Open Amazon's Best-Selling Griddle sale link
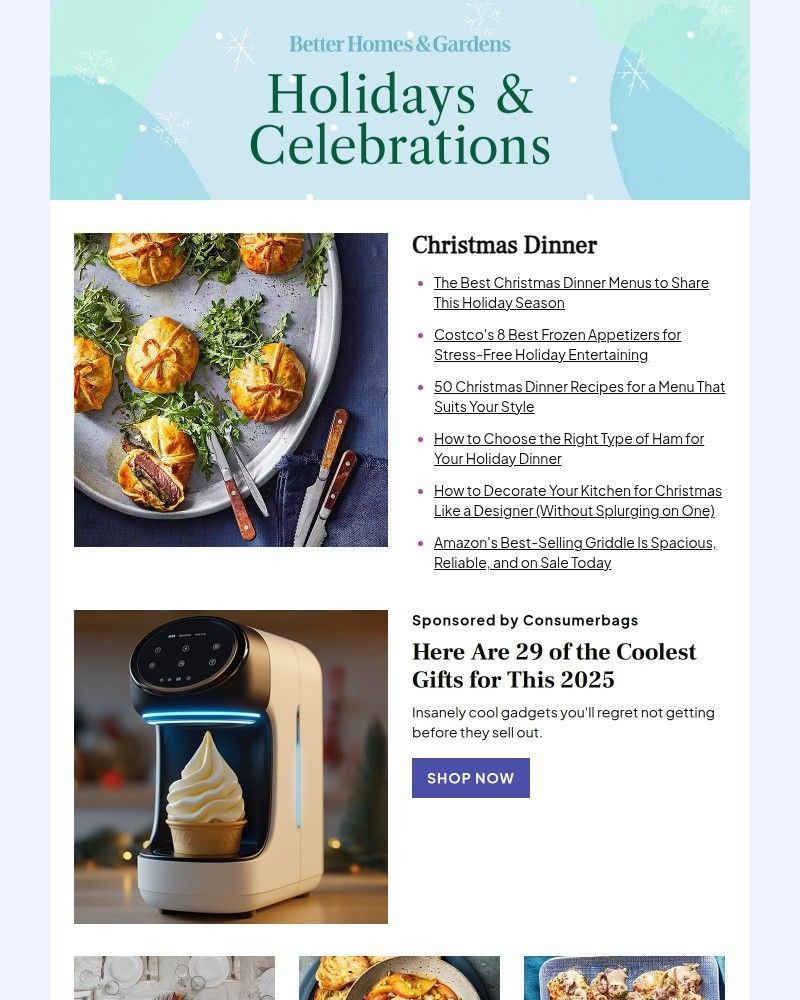Screen dimensions: 800x1000 [574, 552]
